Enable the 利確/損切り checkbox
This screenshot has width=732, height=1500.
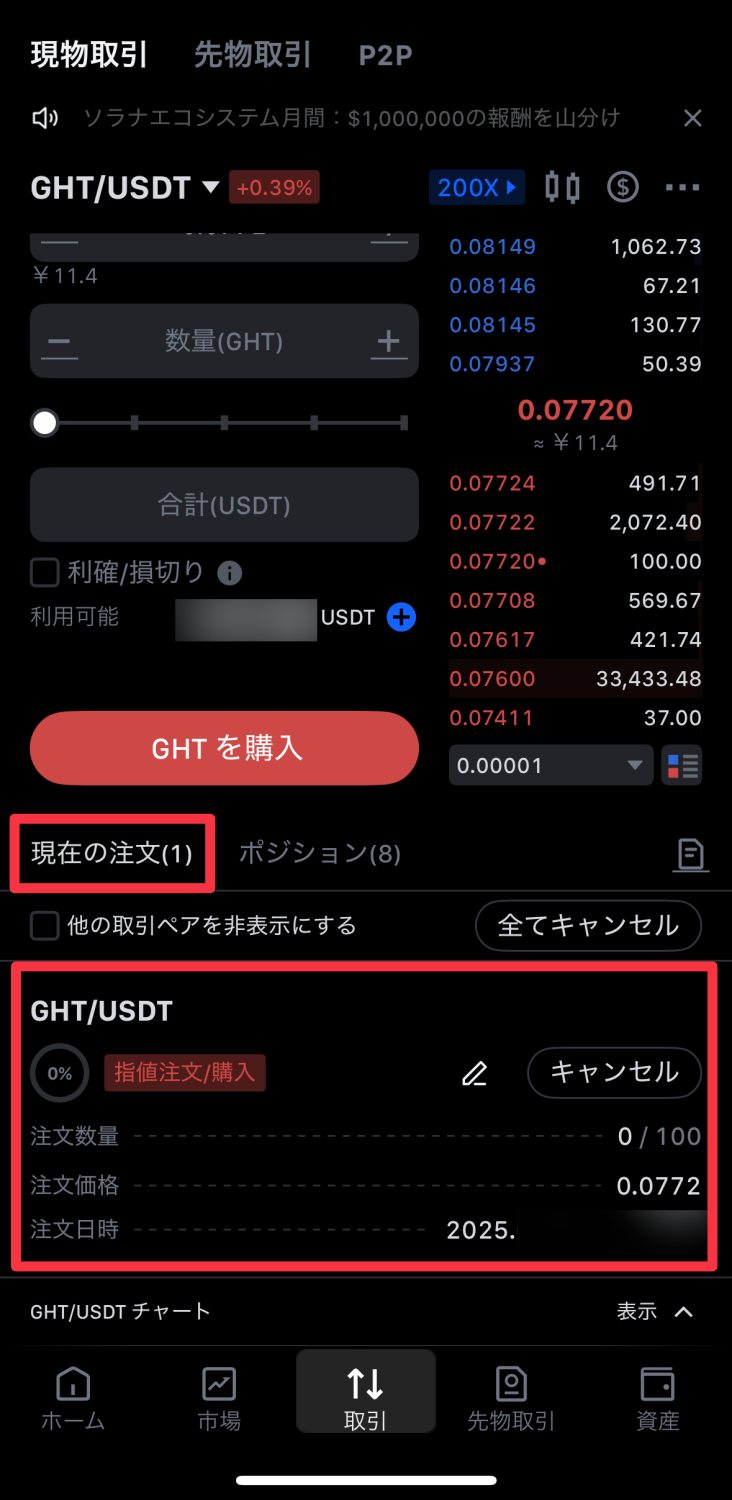pyautogui.click(x=45, y=573)
